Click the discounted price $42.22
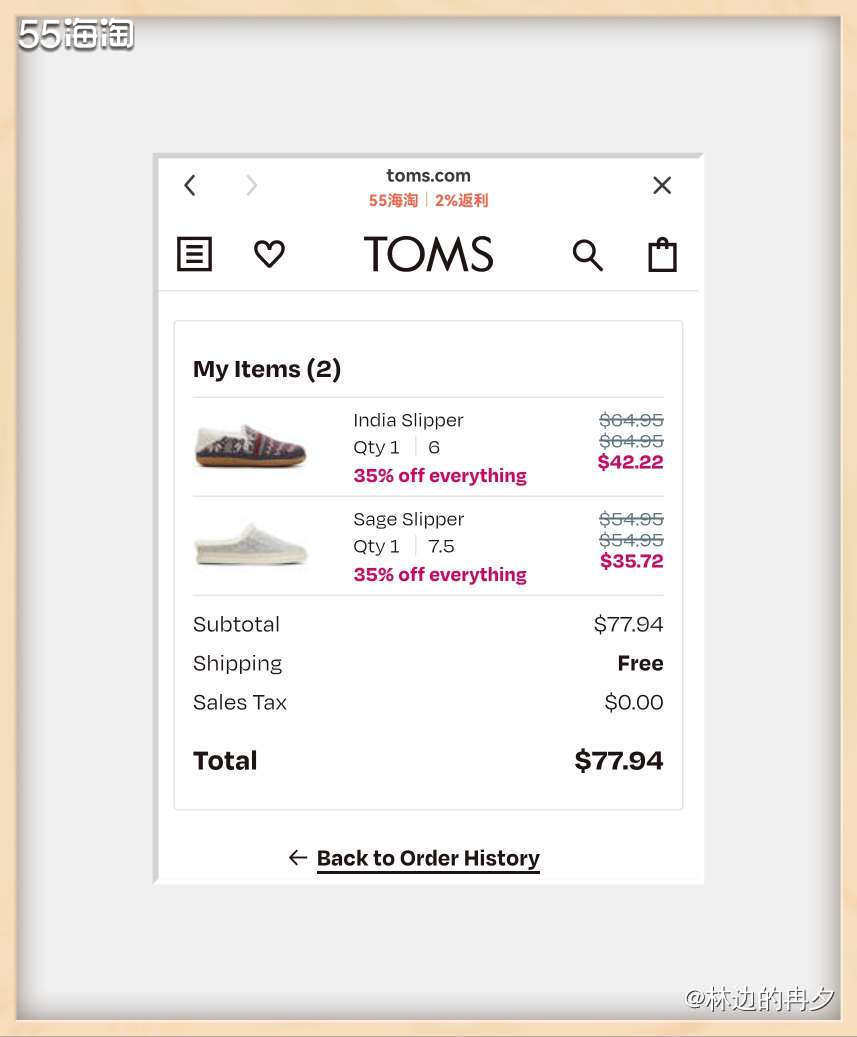Image resolution: width=857 pixels, height=1037 pixels. 630,461
